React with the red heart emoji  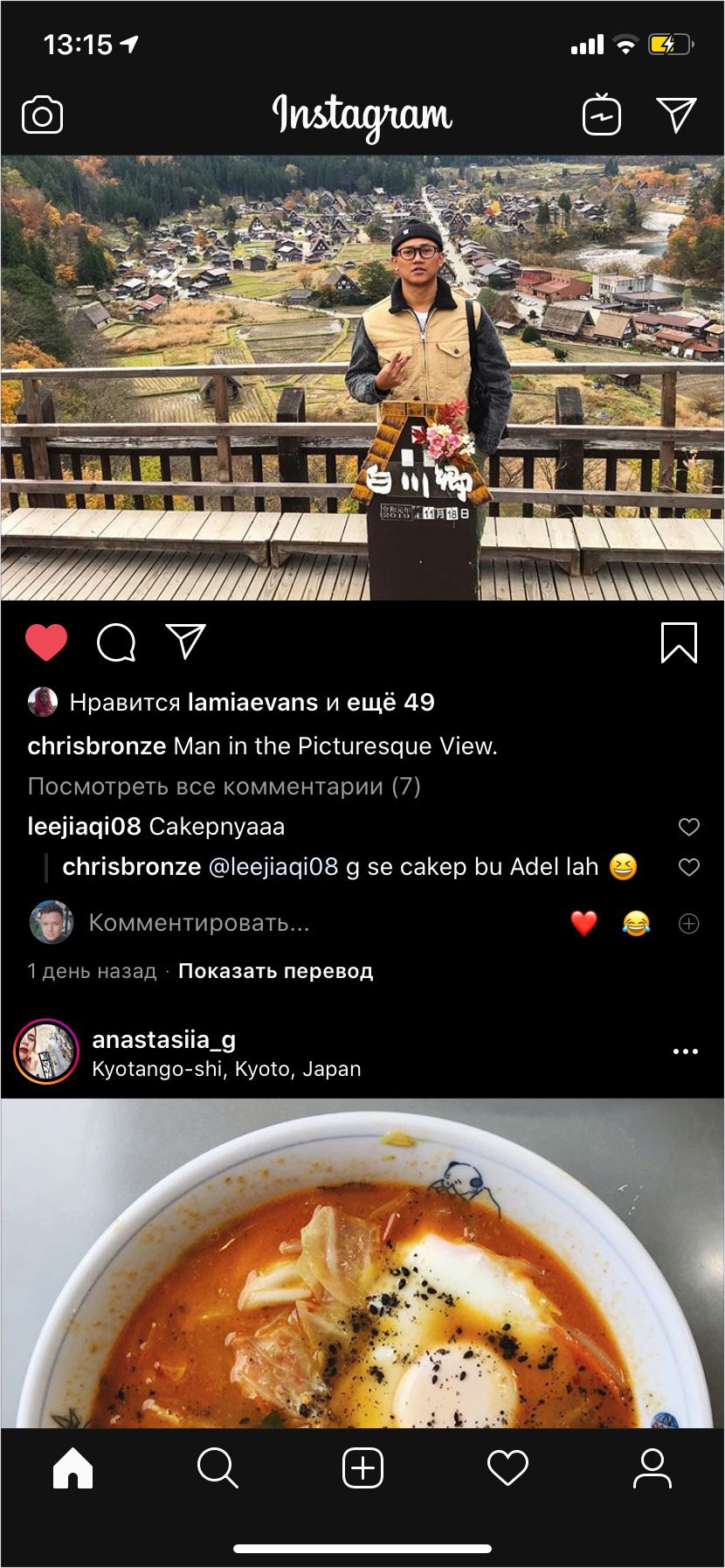click(583, 923)
